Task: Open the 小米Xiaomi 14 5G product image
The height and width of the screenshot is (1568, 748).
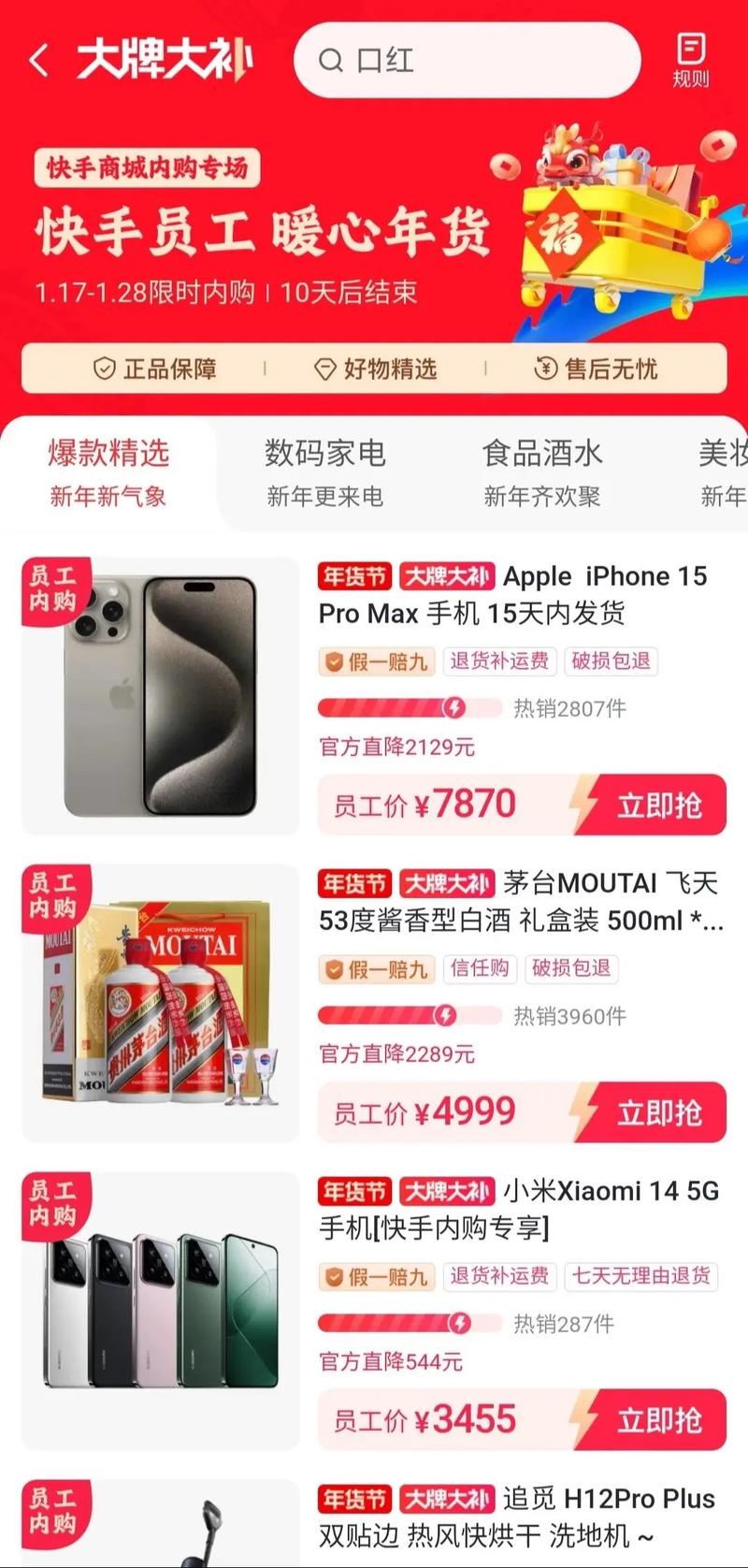Action: coord(160,1310)
